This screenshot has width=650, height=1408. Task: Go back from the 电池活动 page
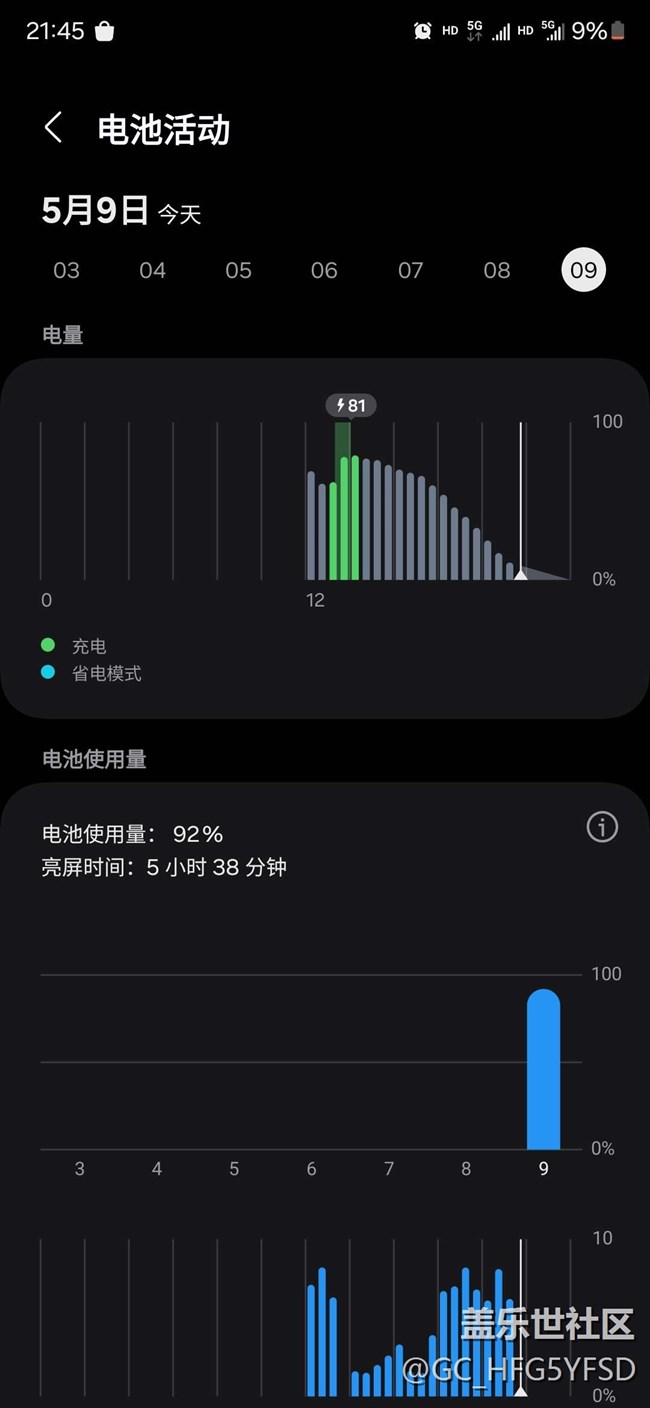click(x=54, y=128)
